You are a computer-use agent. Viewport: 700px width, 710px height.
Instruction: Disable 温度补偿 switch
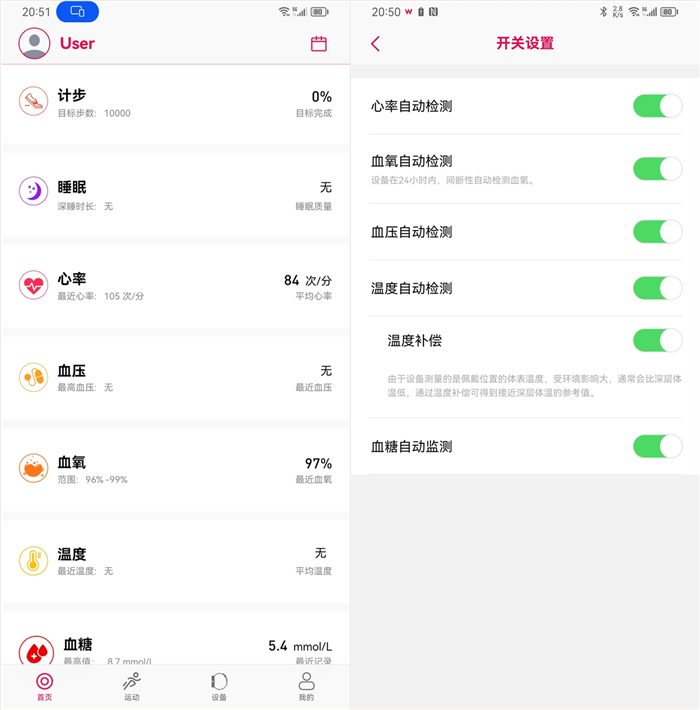(x=657, y=341)
